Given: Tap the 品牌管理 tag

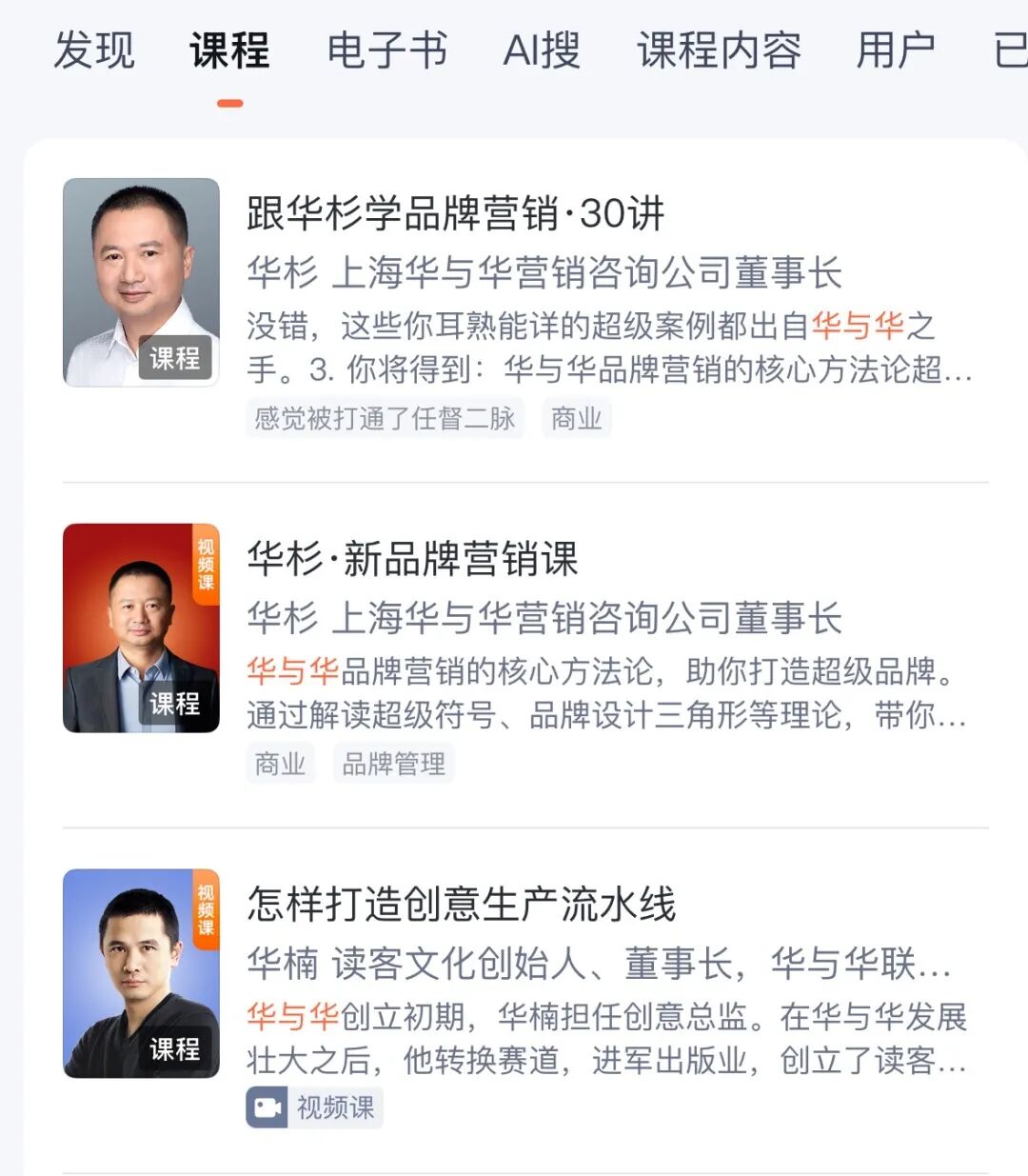Looking at the screenshot, I should (x=393, y=764).
